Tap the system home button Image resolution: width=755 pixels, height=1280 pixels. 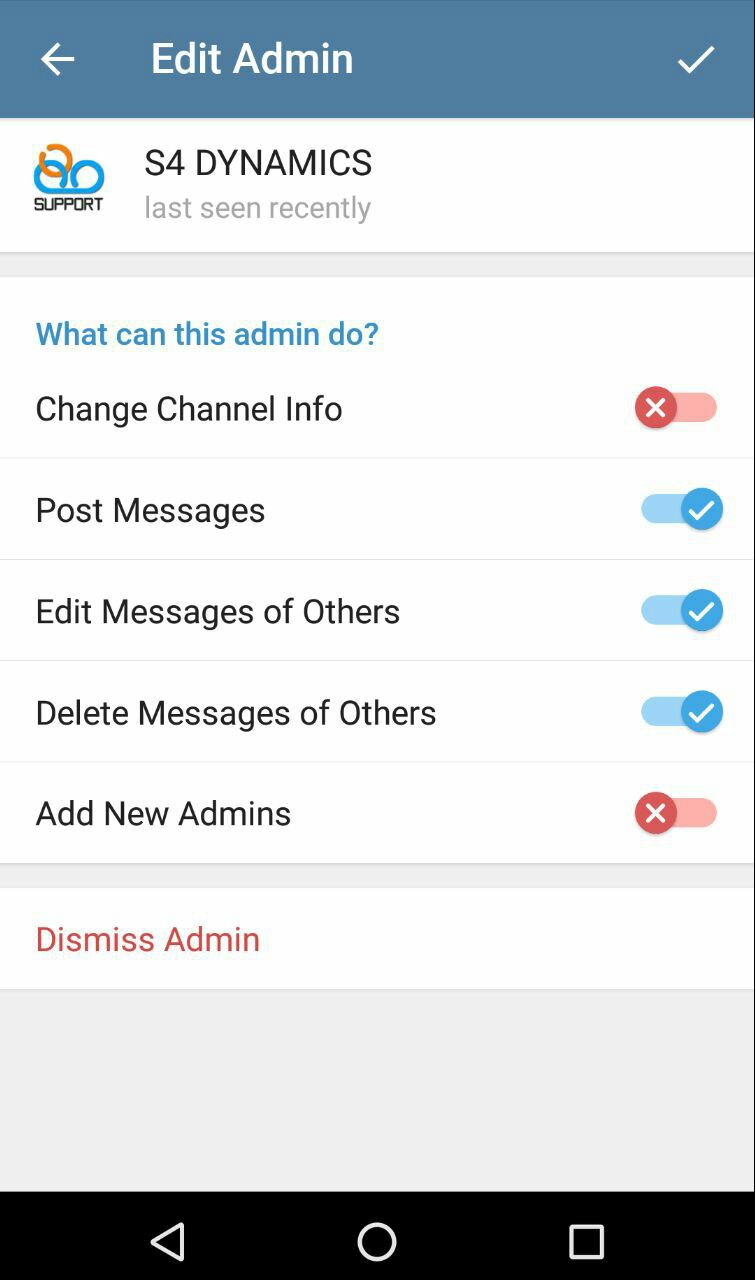pos(377,1241)
